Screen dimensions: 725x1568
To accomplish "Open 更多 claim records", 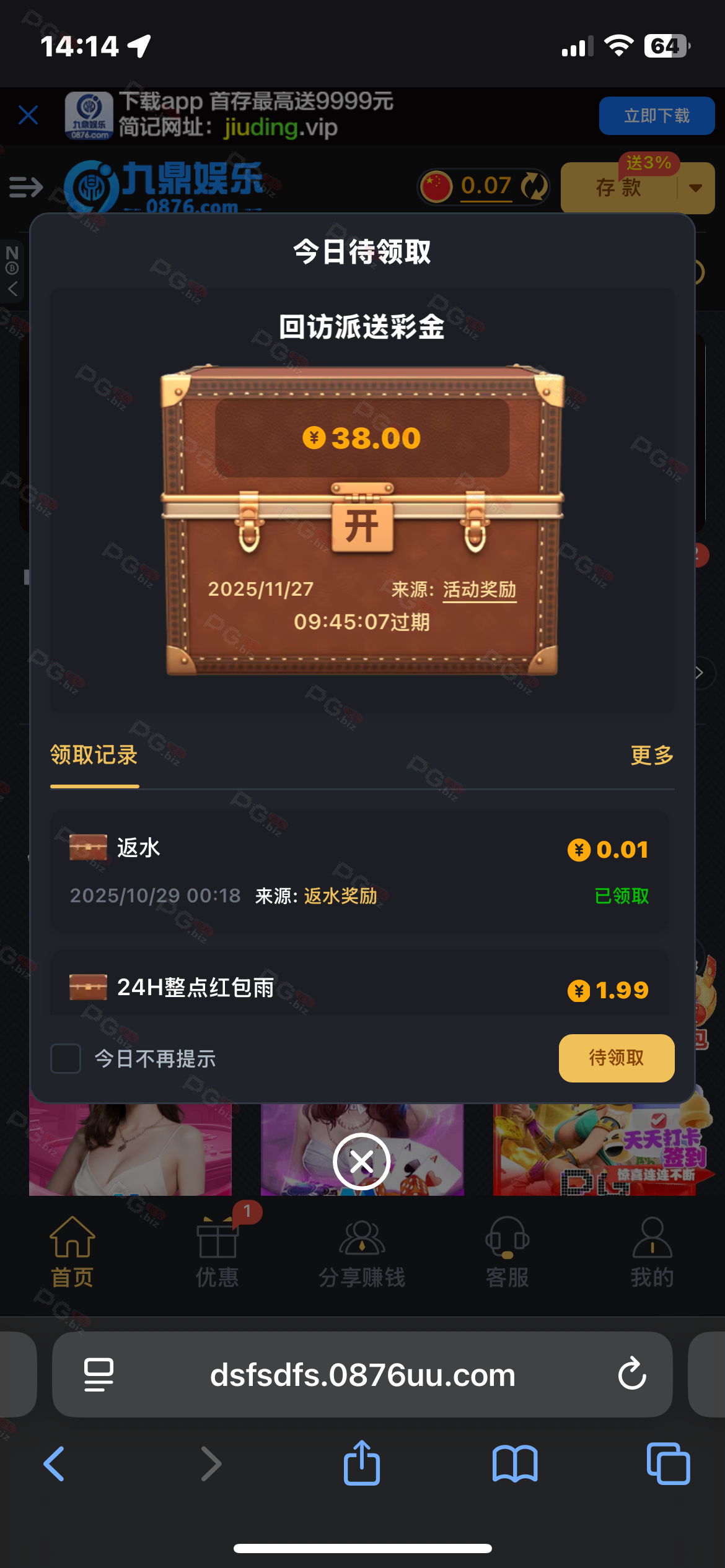I will pyautogui.click(x=651, y=755).
